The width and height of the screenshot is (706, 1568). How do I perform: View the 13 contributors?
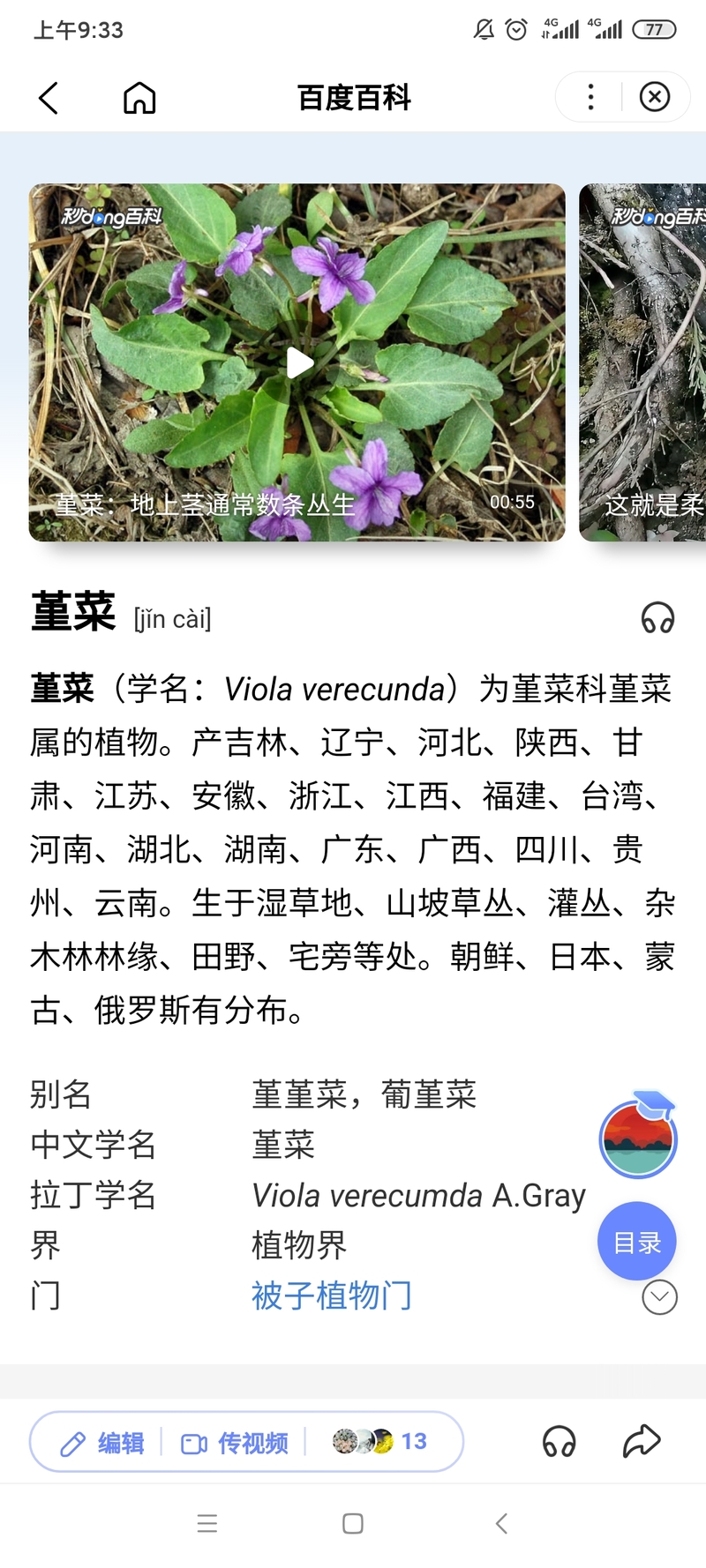click(380, 1441)
